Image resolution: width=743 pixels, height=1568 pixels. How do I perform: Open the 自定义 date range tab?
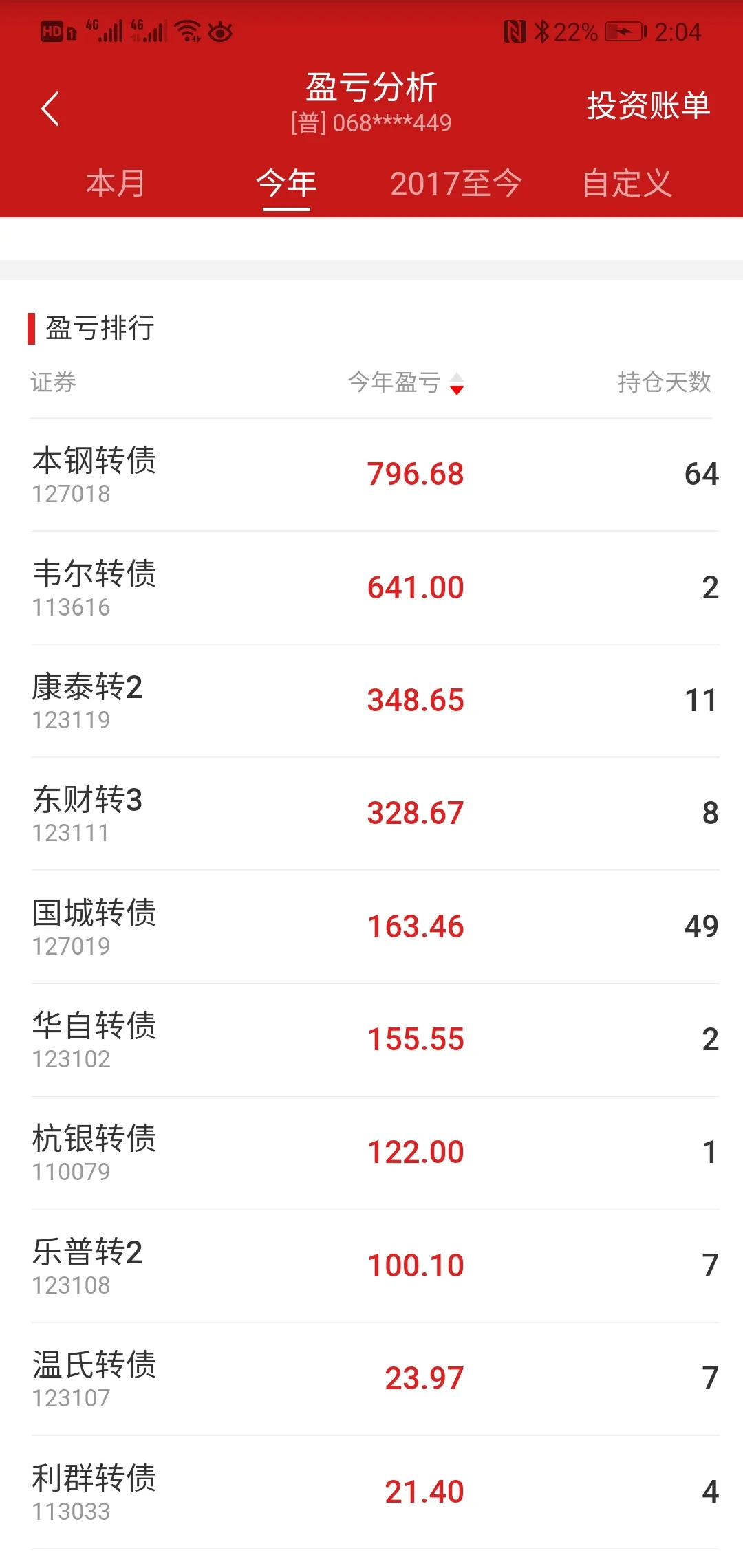click(x=627, y=184)
